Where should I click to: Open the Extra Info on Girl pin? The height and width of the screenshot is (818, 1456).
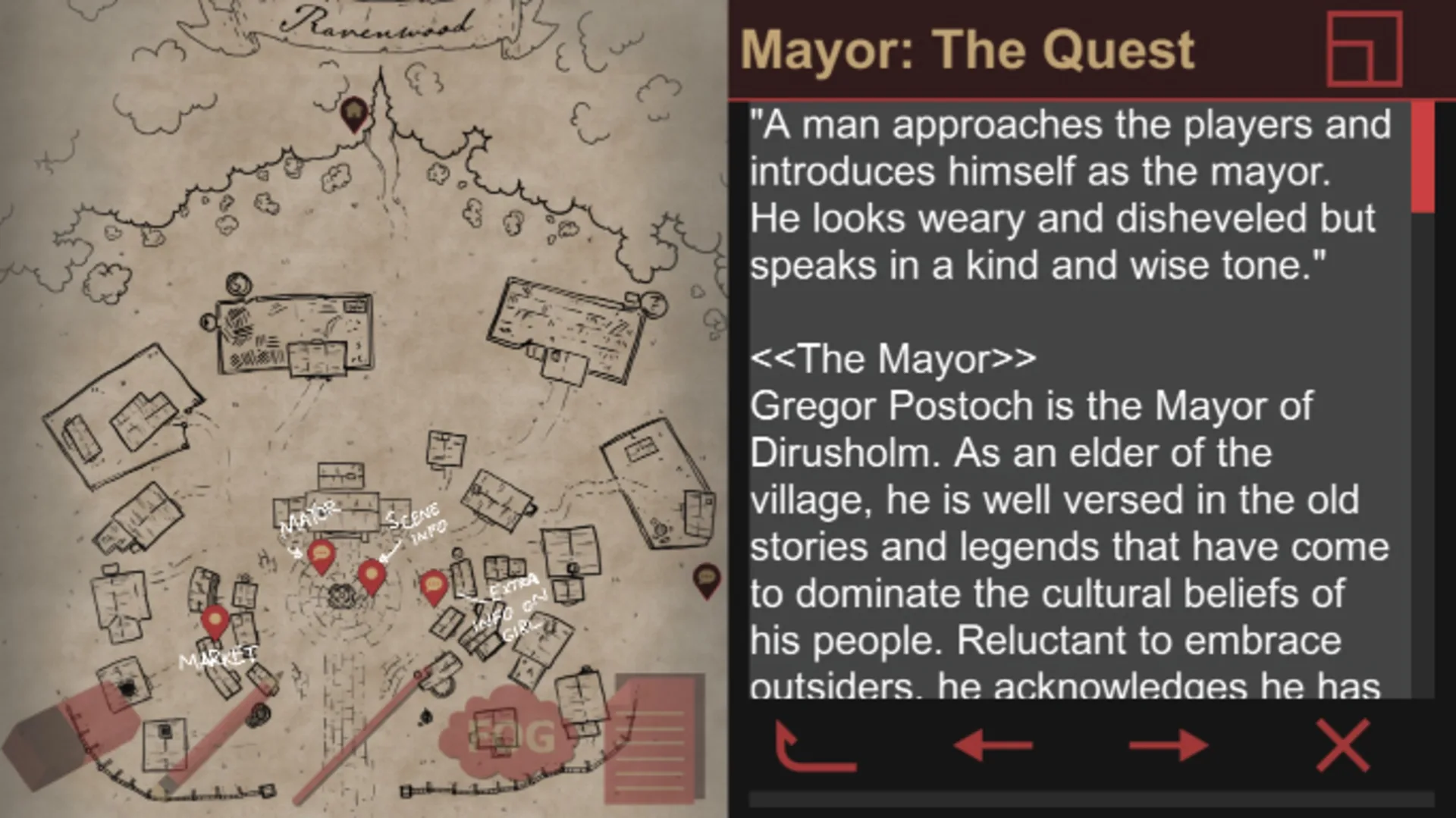pyautogui.click(x=433, y=587)
